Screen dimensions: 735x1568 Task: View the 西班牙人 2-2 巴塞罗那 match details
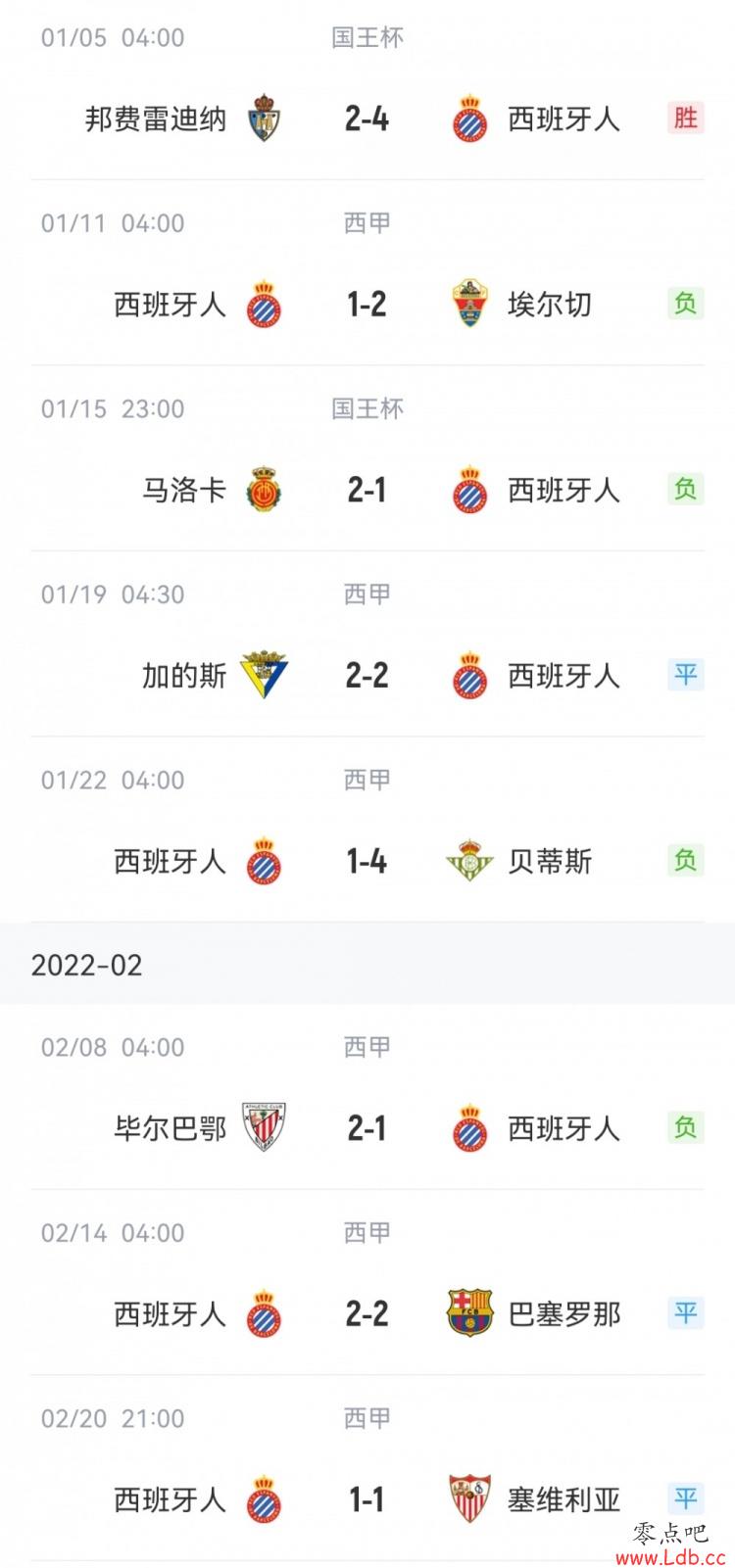[x=367, y=1282]
